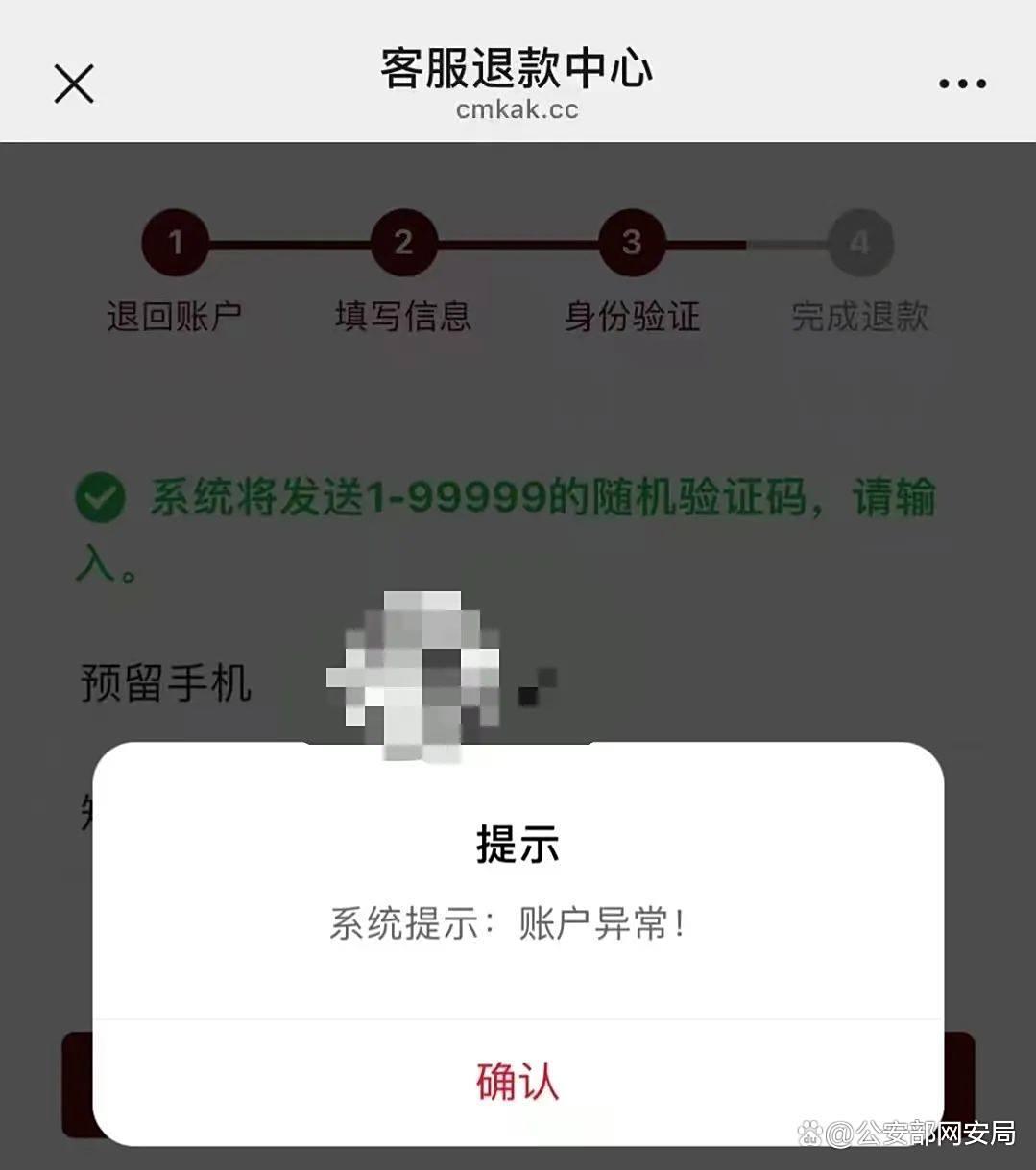Click the 系统提示：账户异常 message text
The image size is (1036, 1170).
[517, 924]
